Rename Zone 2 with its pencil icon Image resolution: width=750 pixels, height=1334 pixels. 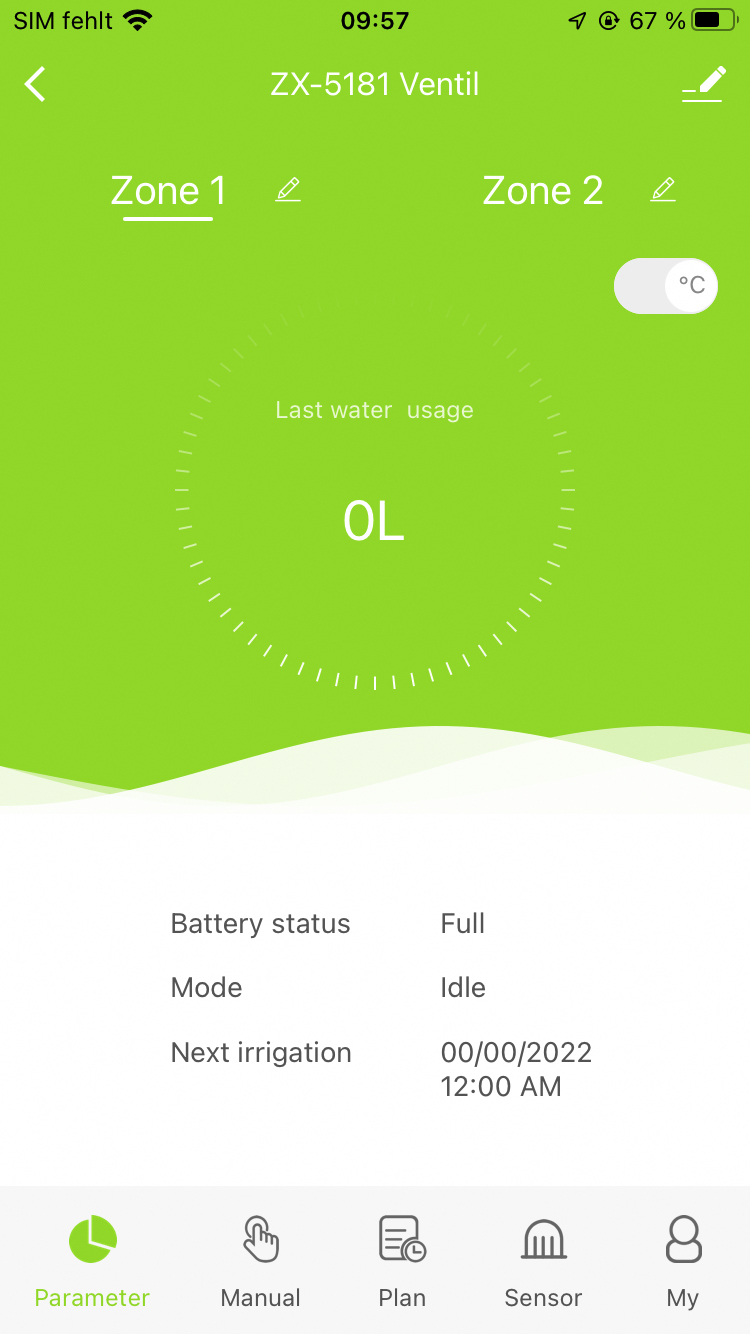(663, 190)
